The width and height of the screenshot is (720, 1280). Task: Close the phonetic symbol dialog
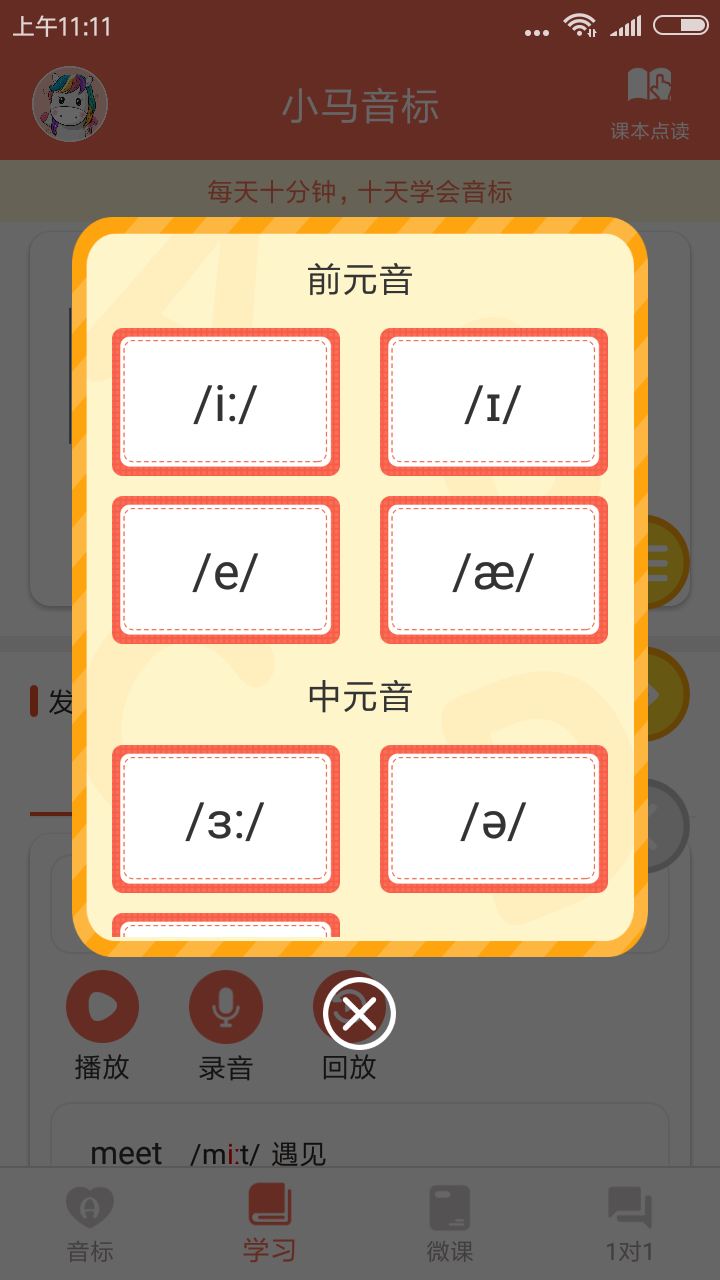pyautogui.click(x=360, y=1013)
